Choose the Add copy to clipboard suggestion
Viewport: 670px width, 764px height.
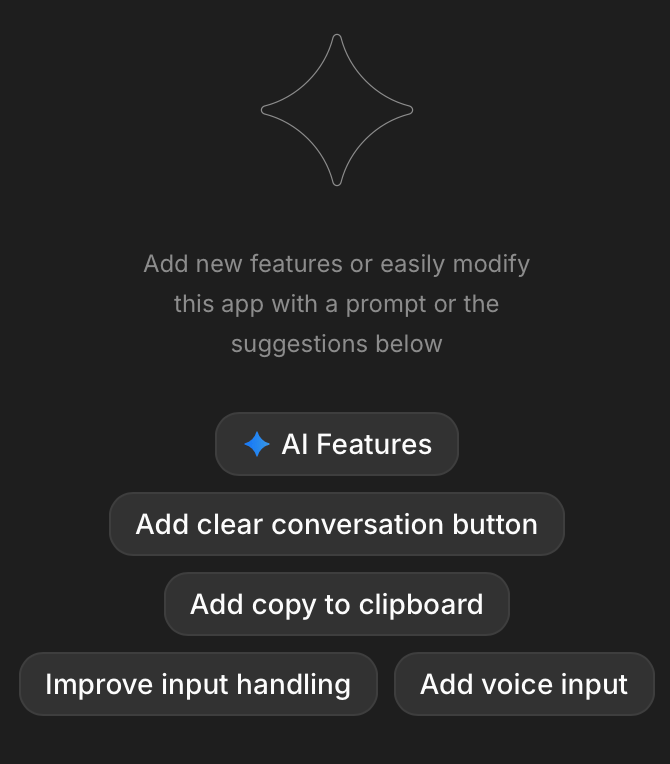(337, 604)
